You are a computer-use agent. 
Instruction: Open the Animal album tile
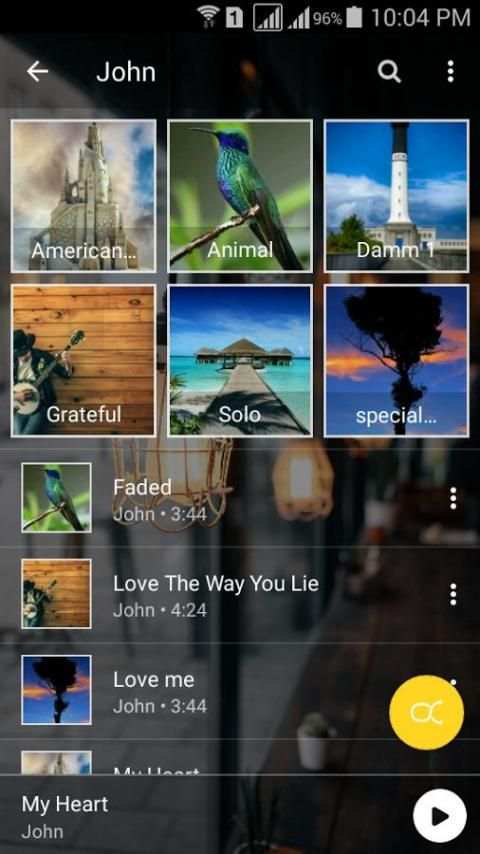tap(240, 196)
